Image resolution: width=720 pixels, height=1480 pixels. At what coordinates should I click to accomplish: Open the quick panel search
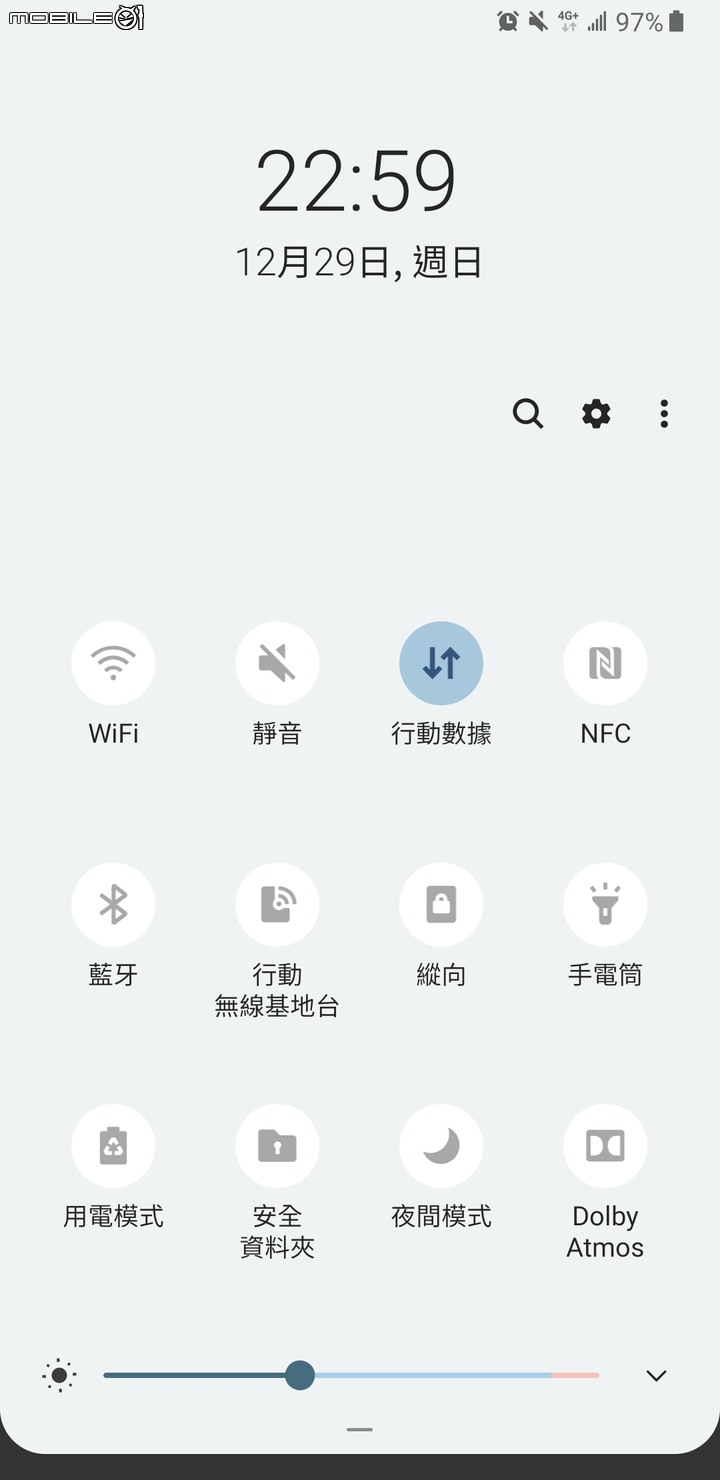527,413
